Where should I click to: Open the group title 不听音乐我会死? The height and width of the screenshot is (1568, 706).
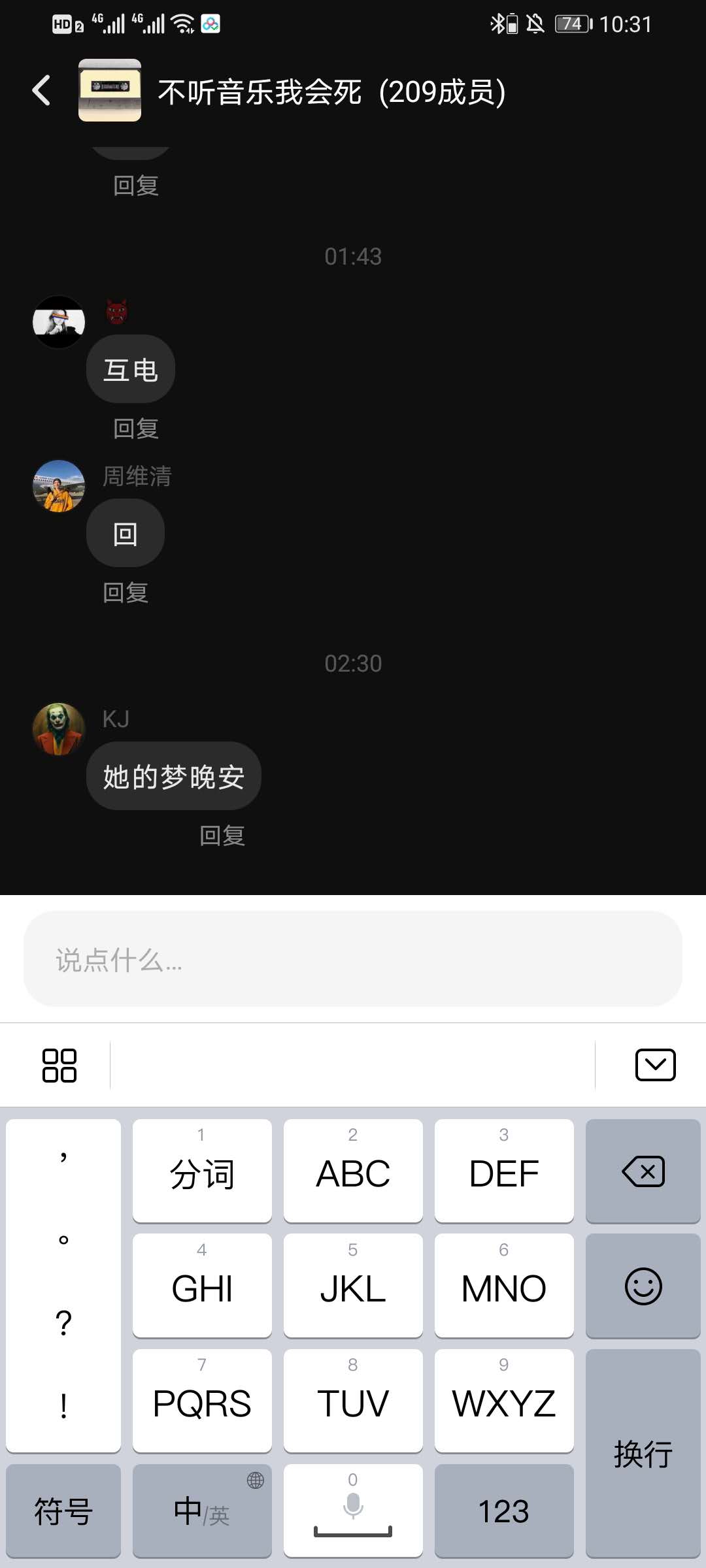(x=260, y=91)
